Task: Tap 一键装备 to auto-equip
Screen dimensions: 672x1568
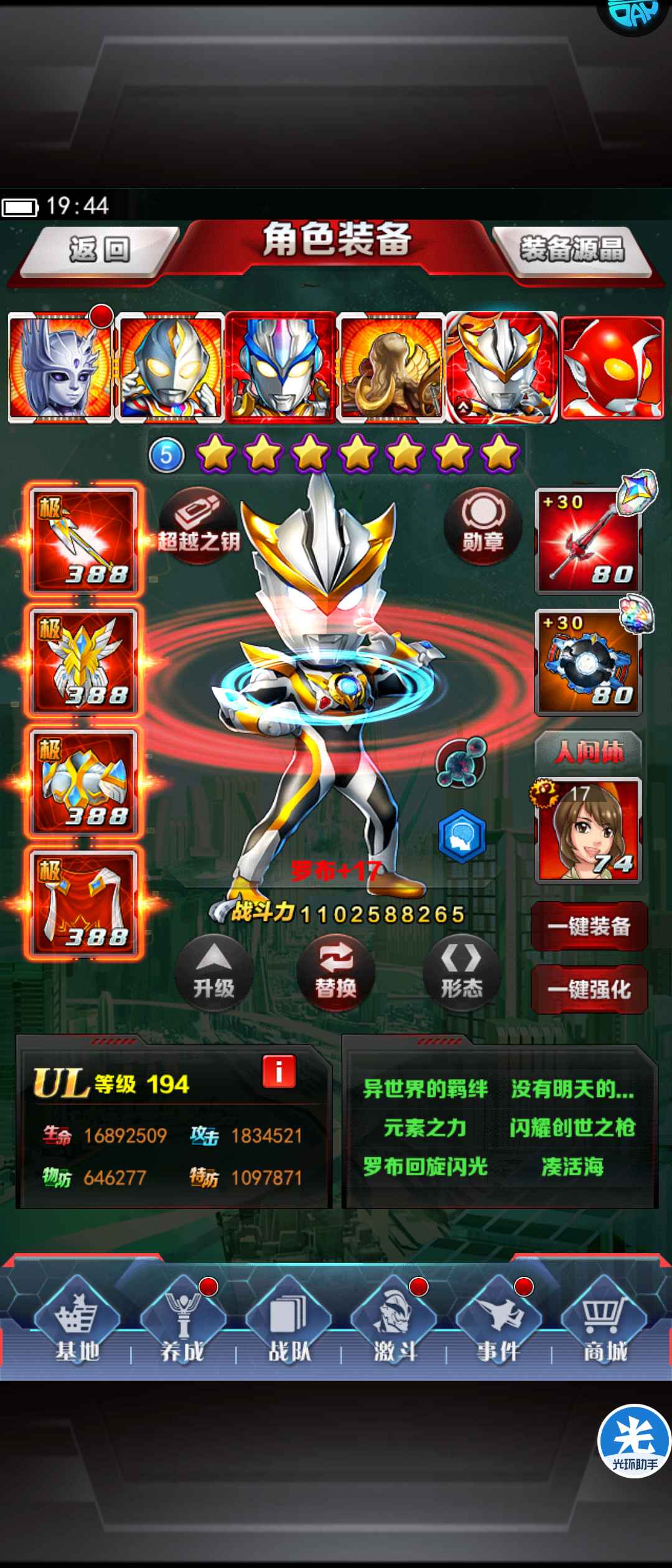Action: pyautogui.click(x=589, y=926)
